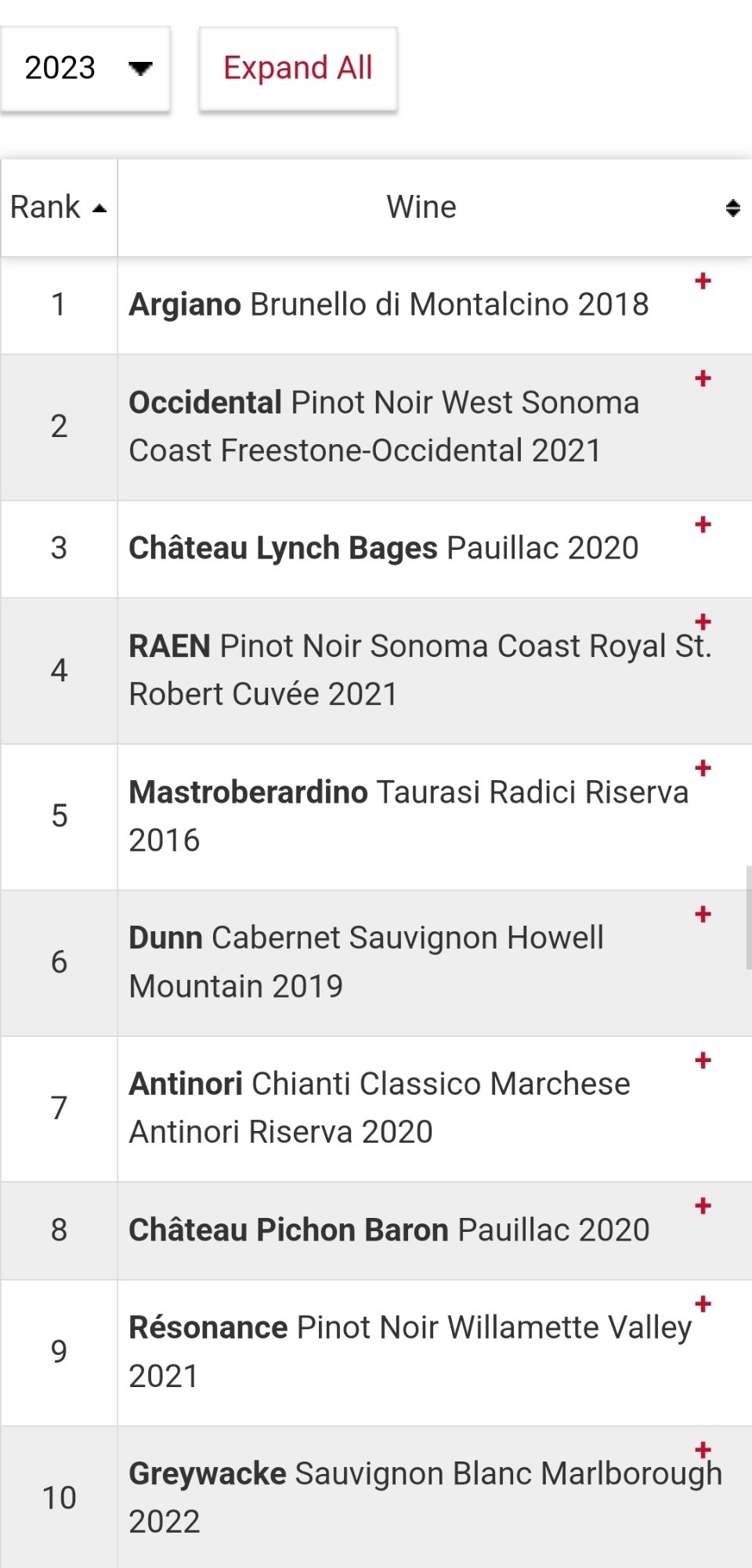Expand Mastroberardino Taurasi Radici Riserva 2016
The image size is (752, 1568).
pos(703,768)
